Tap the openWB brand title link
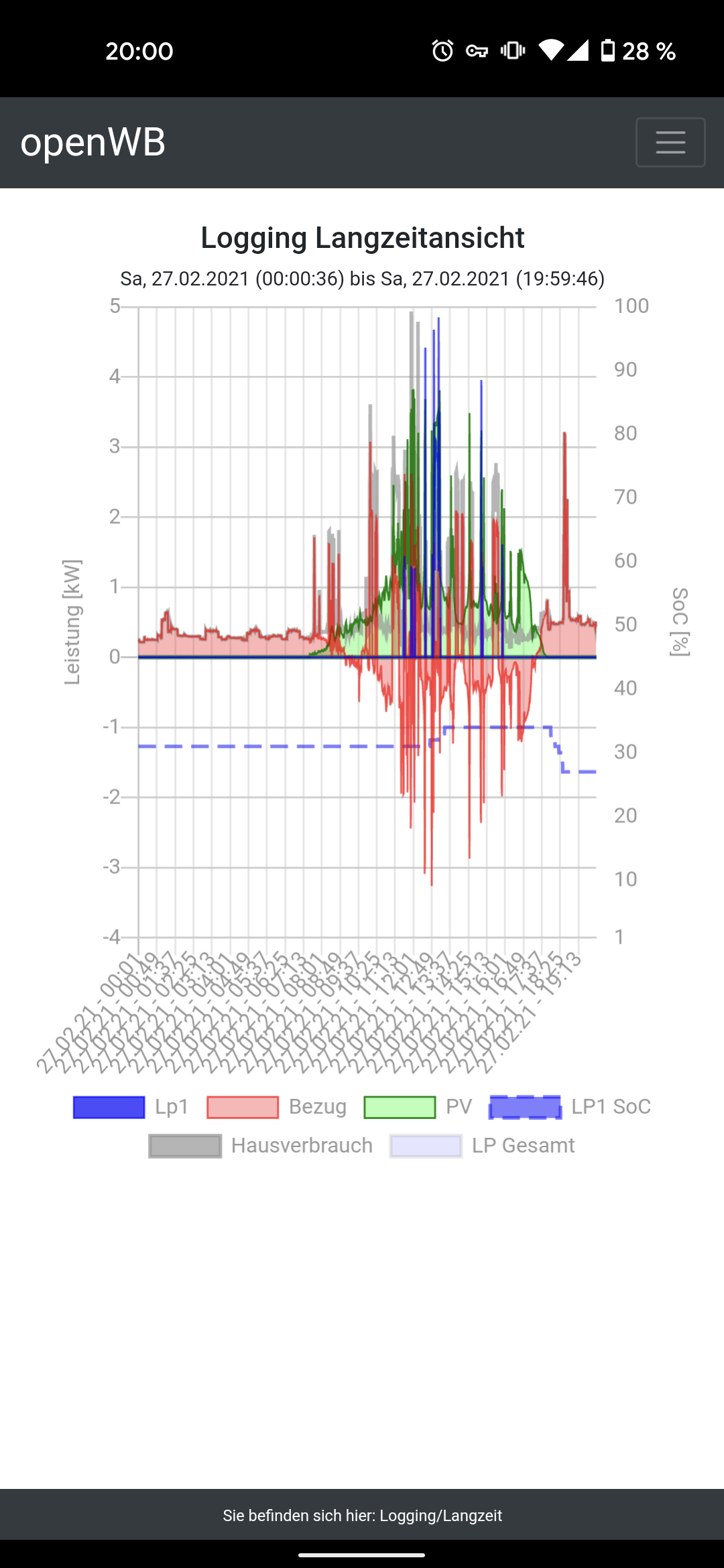 (x=93, y=142)
